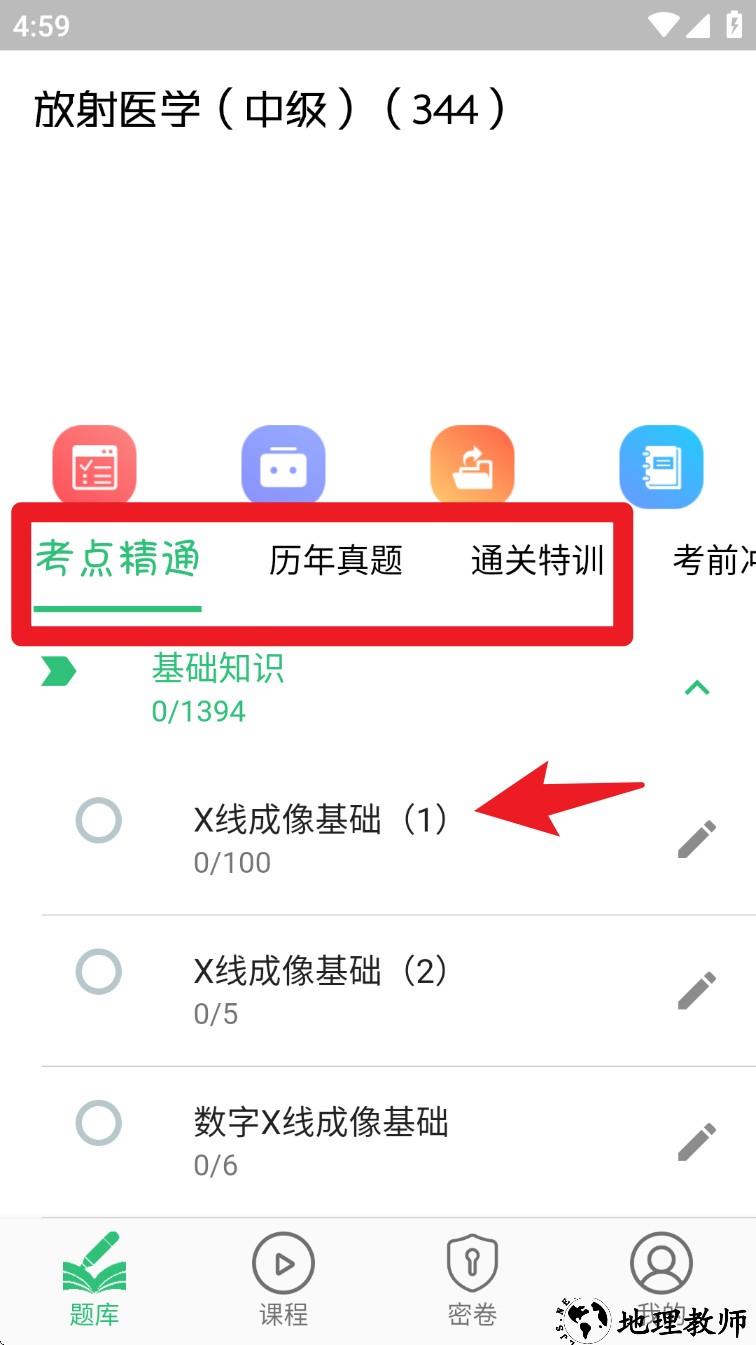756x1345 pixels.
Task: Tap pencil icon for X线成像基础（1）
Action: [x=696, y=839]
